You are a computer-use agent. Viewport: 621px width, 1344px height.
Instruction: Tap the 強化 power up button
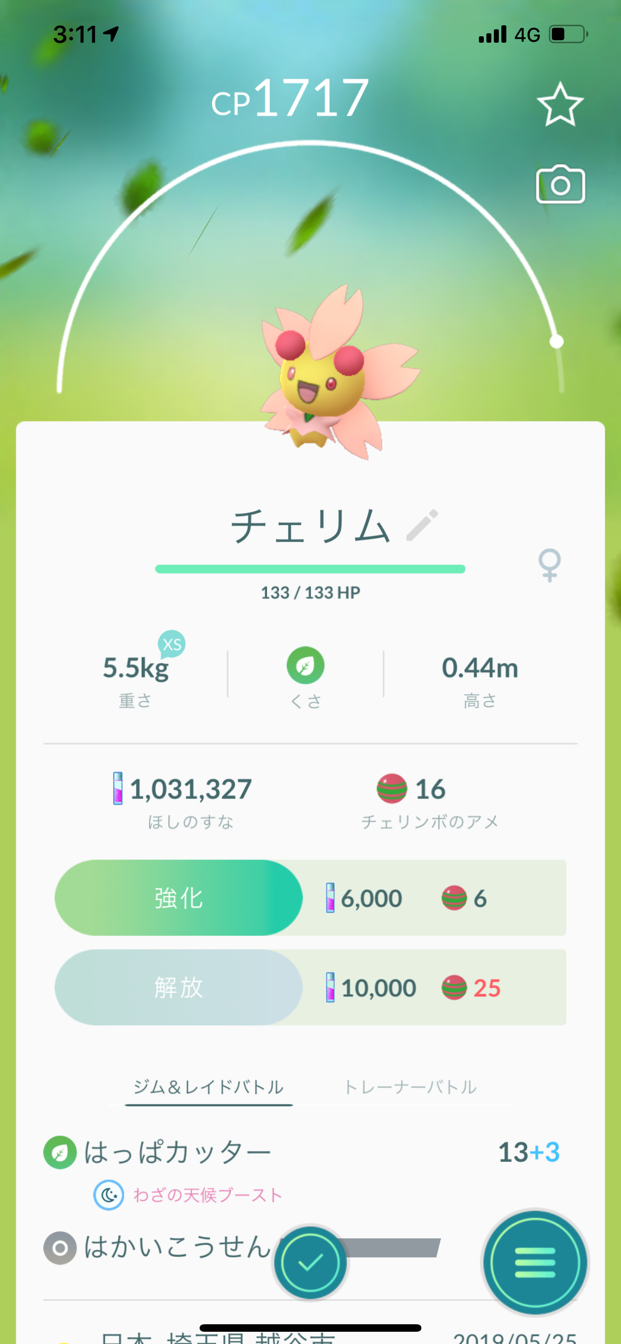tap(179, 898)
